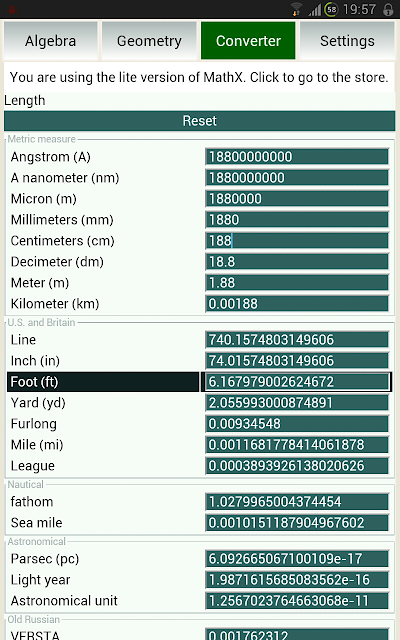400x640 pixels.
Task: Select the Converter tab
Action: pos(248,41)
